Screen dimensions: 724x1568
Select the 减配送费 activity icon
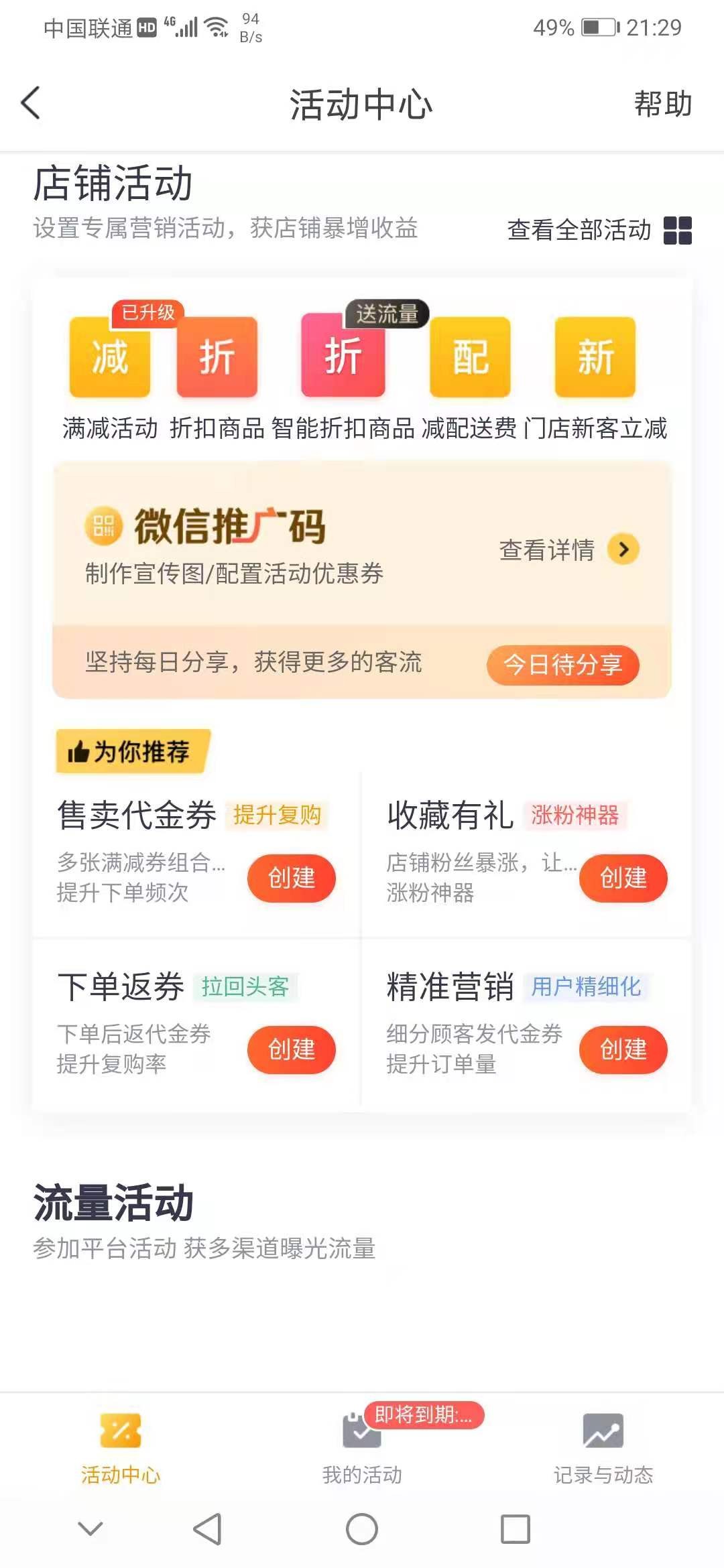point(471,356)
